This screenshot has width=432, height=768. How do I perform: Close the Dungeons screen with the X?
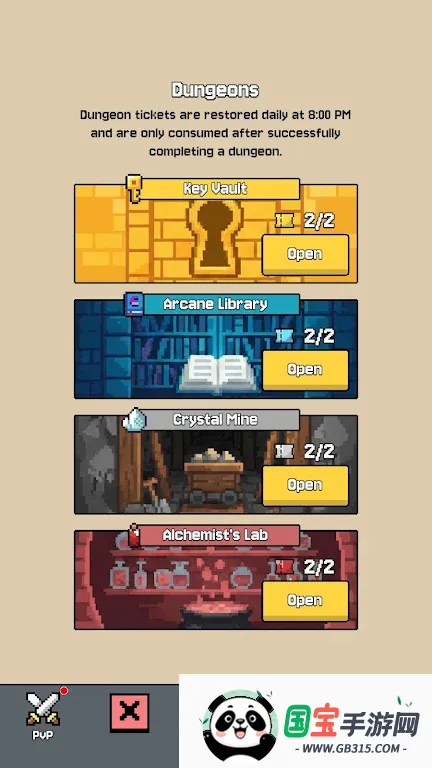click(129, 713)
